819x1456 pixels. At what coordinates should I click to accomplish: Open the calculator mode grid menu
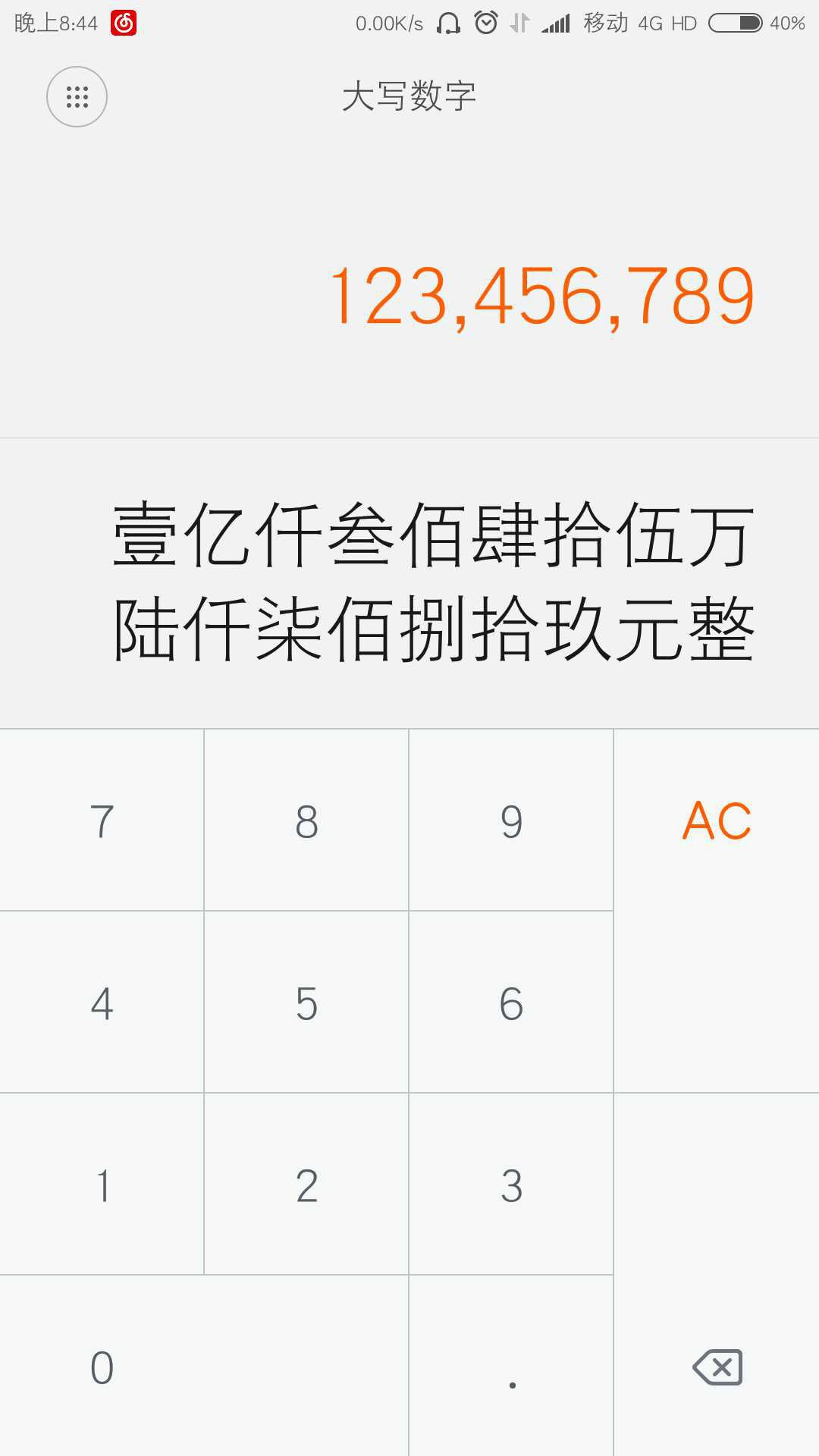point(77,96)
